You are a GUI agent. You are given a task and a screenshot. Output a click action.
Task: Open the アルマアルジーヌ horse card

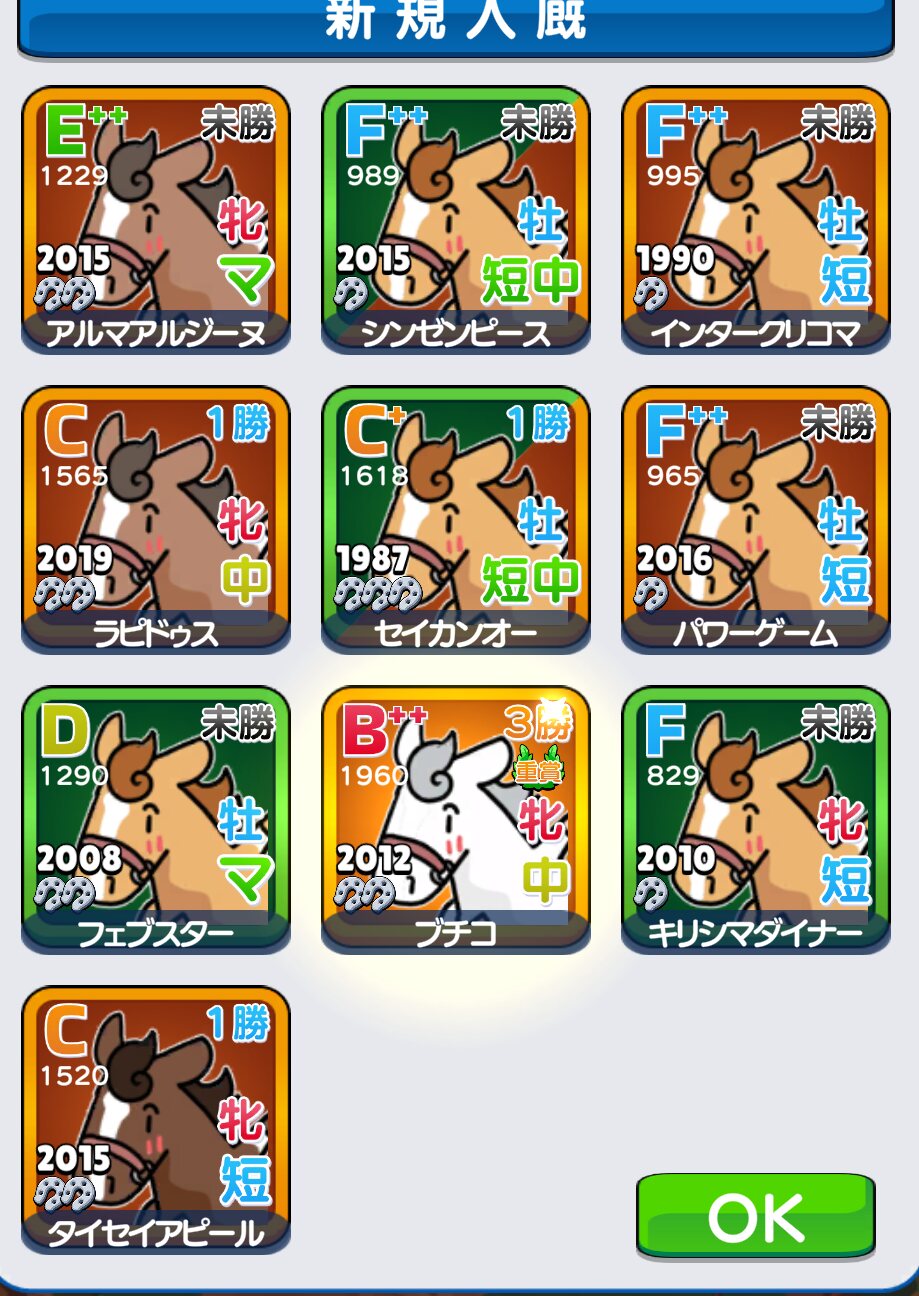pyautogui.click(x=156, y=220)
